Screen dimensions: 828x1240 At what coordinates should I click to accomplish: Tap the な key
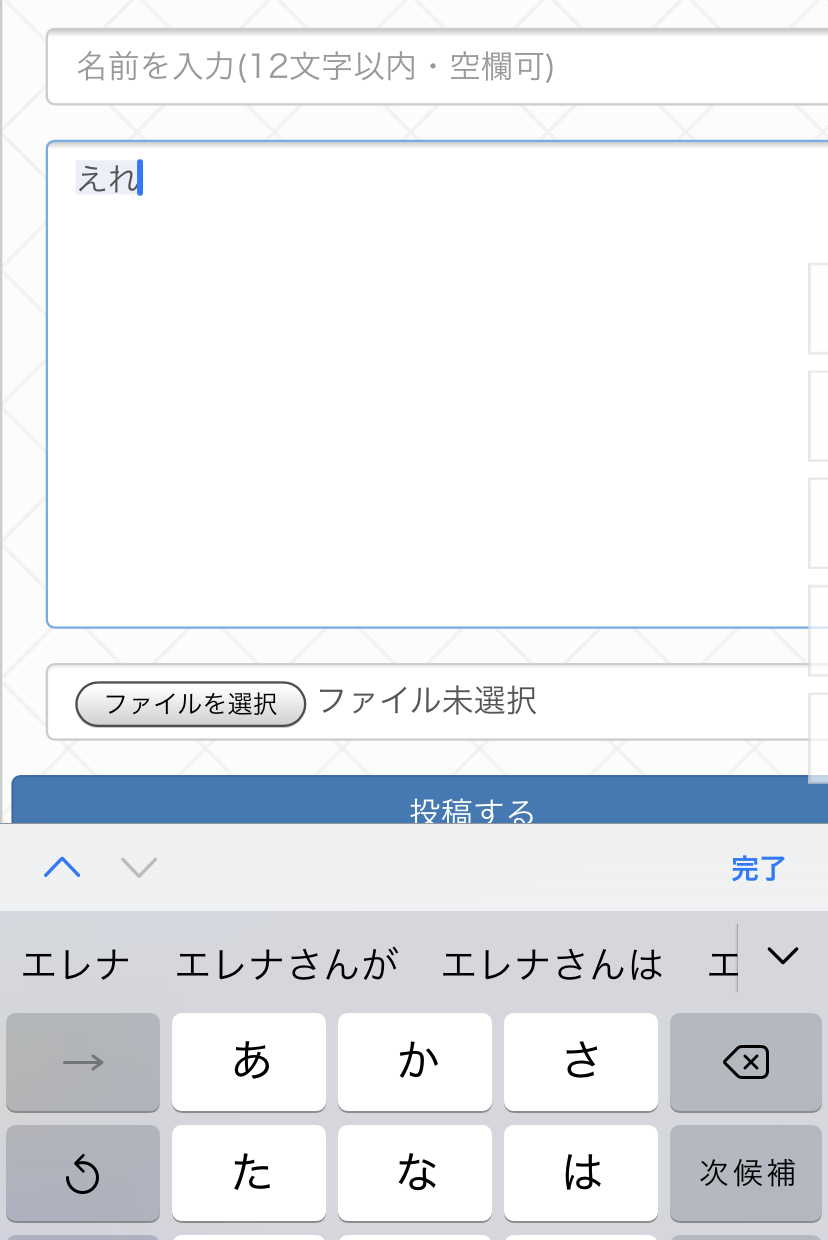pos(415,1173)
